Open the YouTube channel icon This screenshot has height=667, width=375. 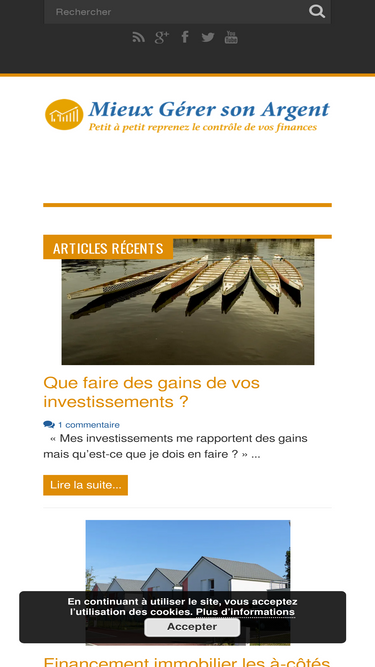click(x=231, y=37)
